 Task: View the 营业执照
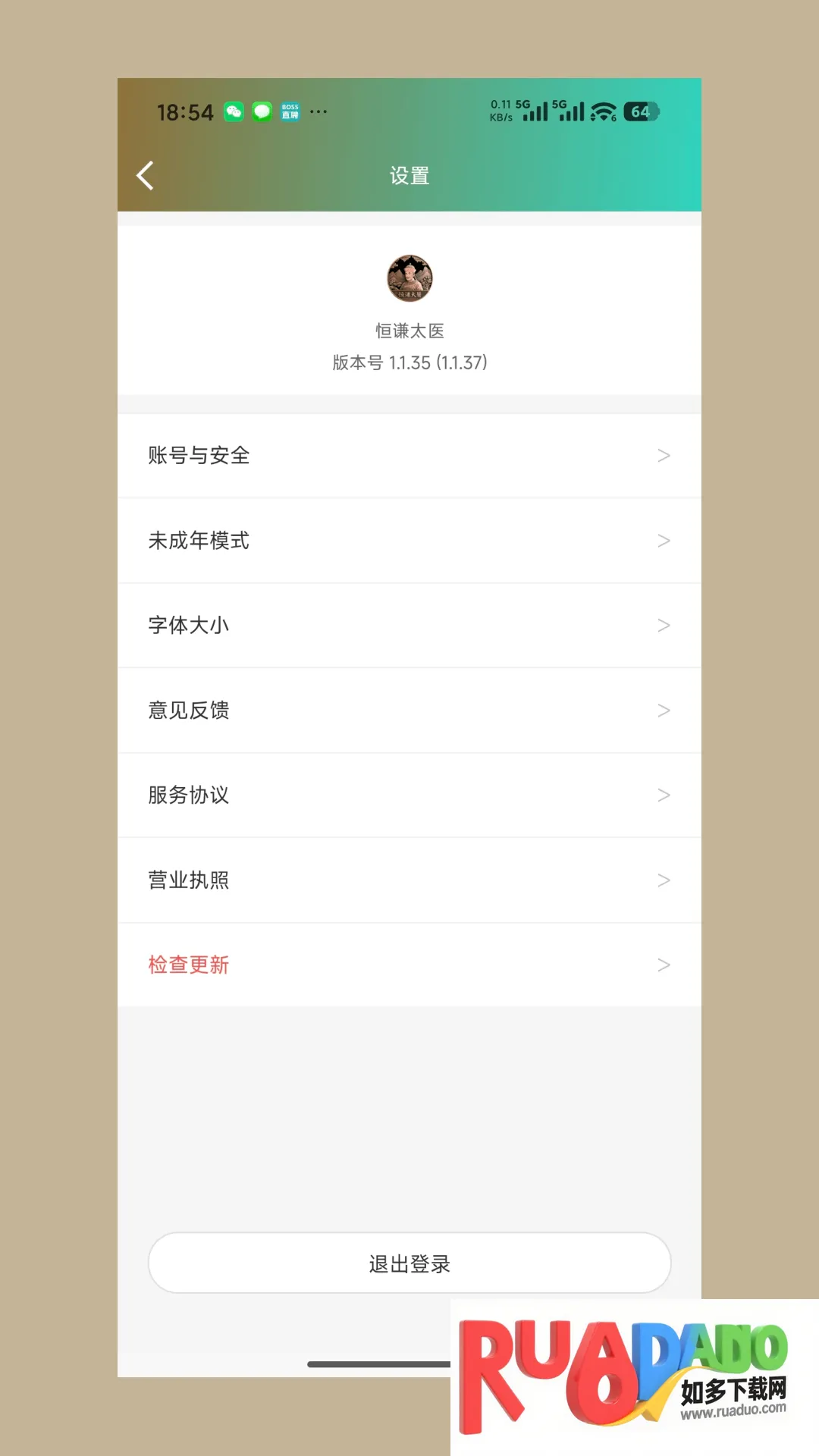409,880
